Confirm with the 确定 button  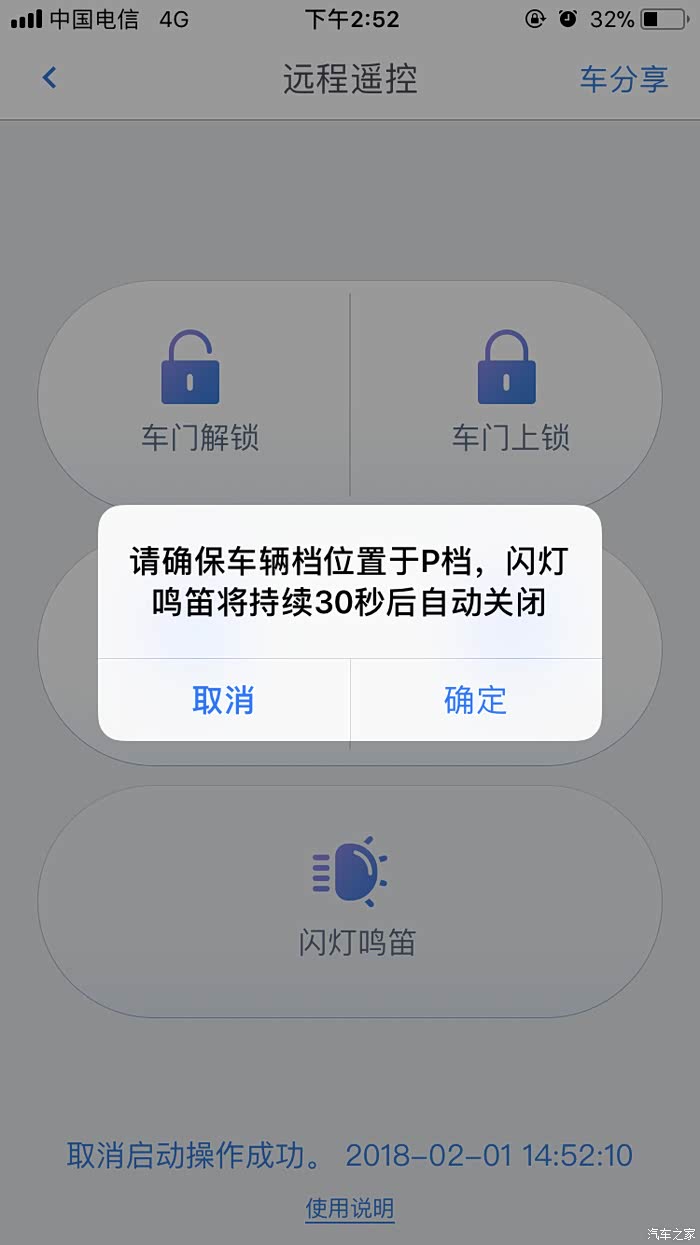(476, 700)
